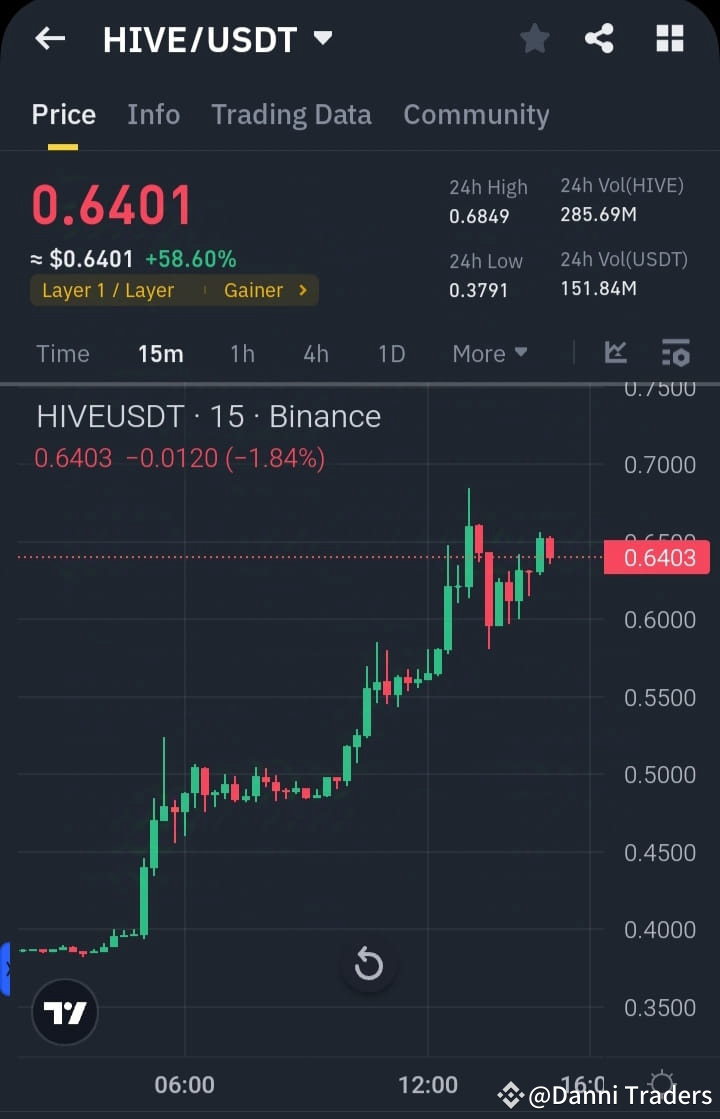Viewport: 720px width, 1119px height.
Task: Open chart settings via the sliders icon
Action: 676,352
